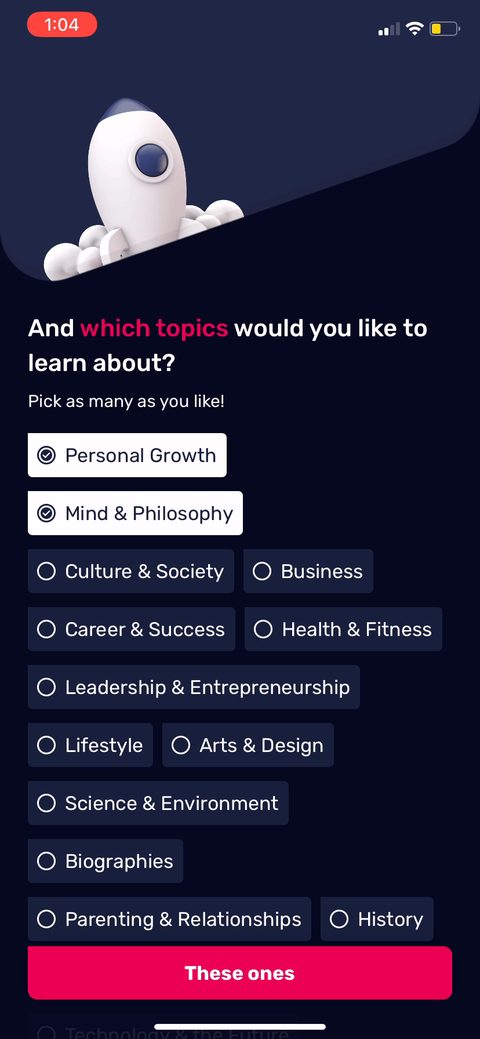This screenshot has height=1039, width=480.
Task: Select Parenting & Relationships
Action: (169, 919)
